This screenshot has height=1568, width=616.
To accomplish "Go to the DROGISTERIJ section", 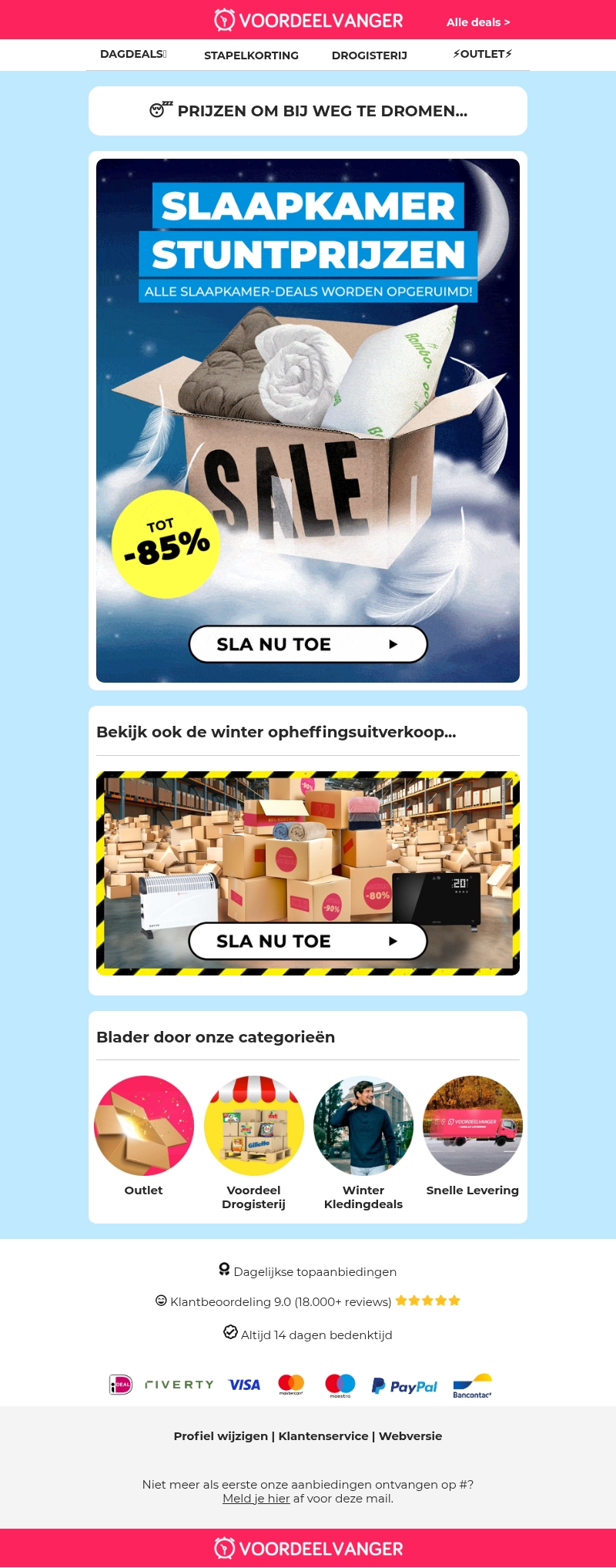I will (x=369, y=55).
